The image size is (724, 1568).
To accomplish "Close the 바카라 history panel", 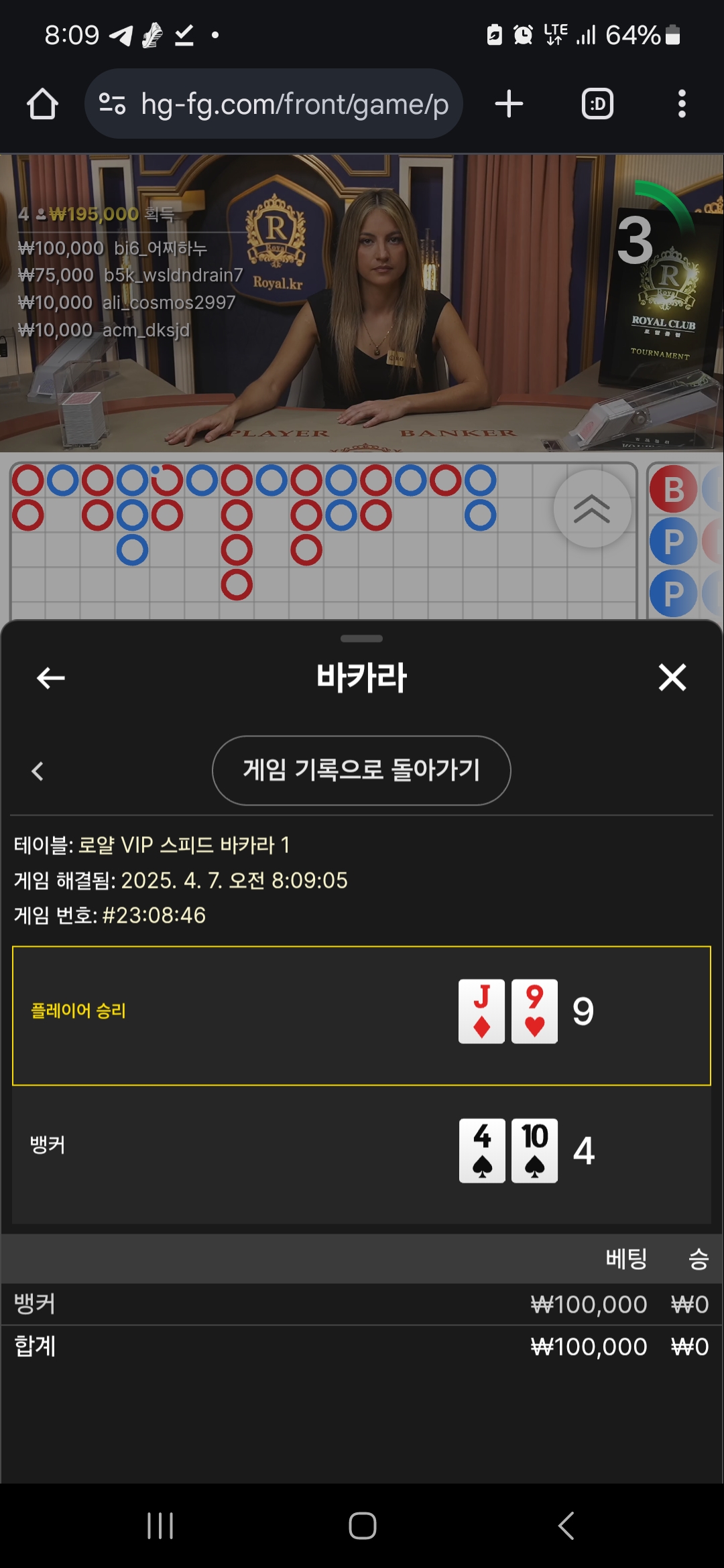I will (672, 677).
